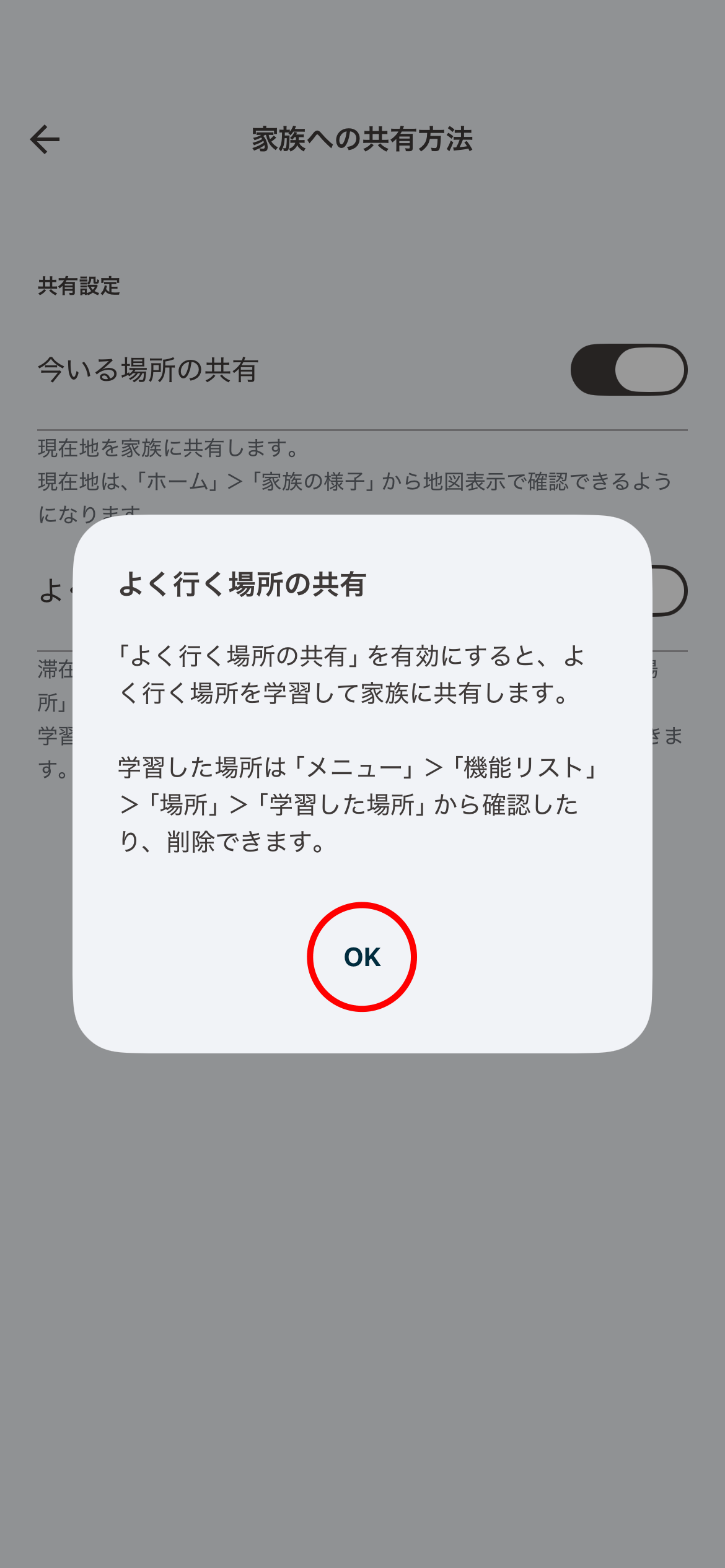This screenshot has width=725, height=1568.
Task: Go back from 家族への共有方法 screen
Action: point(45,139)
